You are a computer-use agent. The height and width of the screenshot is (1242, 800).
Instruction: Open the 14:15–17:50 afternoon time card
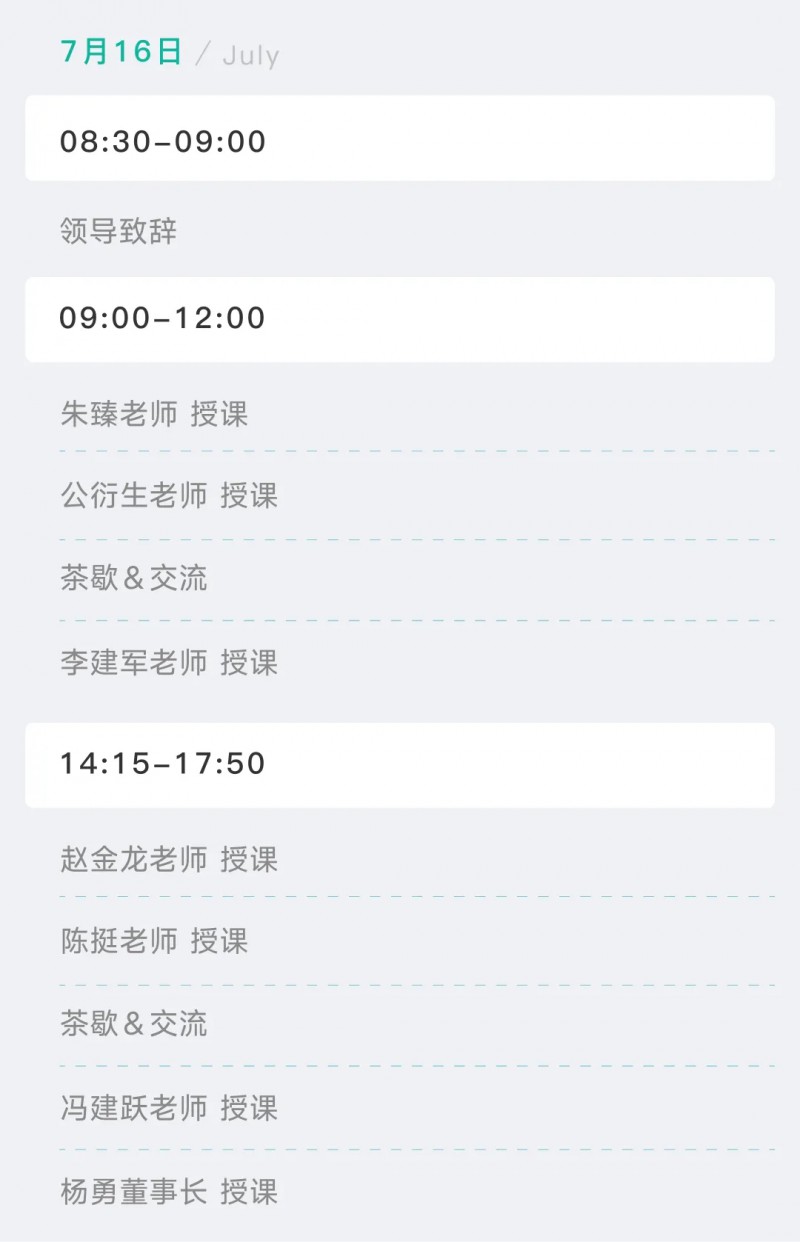400,764
